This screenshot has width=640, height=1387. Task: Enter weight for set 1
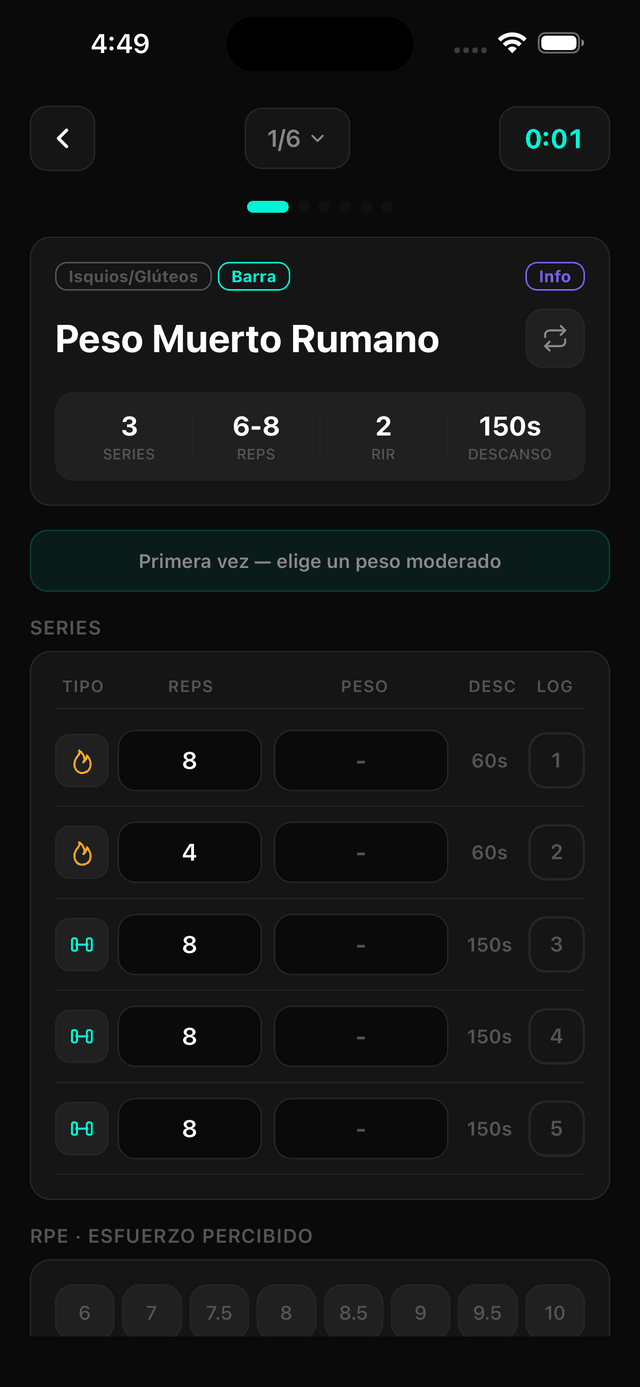point(360,761)
